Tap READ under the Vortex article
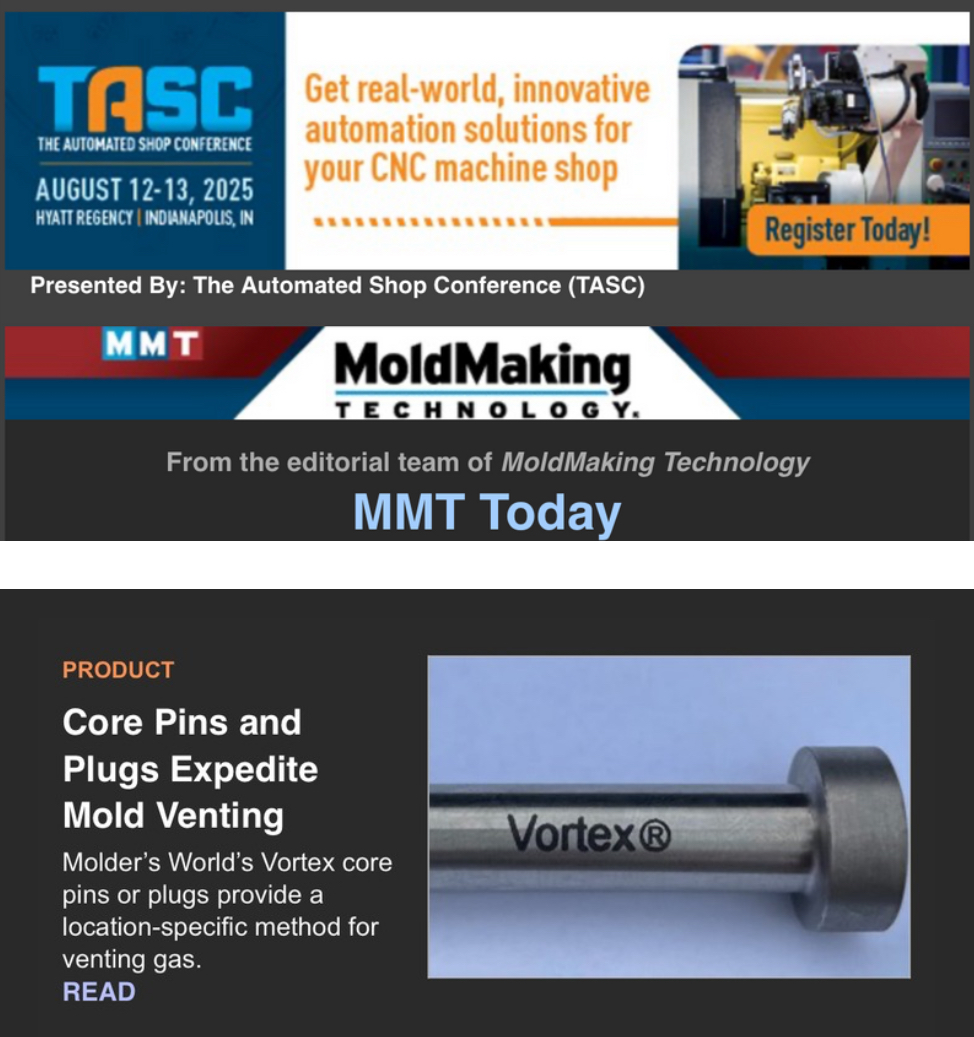The image size is (974, 1037). pyautogui.click(x=99, y=992)
